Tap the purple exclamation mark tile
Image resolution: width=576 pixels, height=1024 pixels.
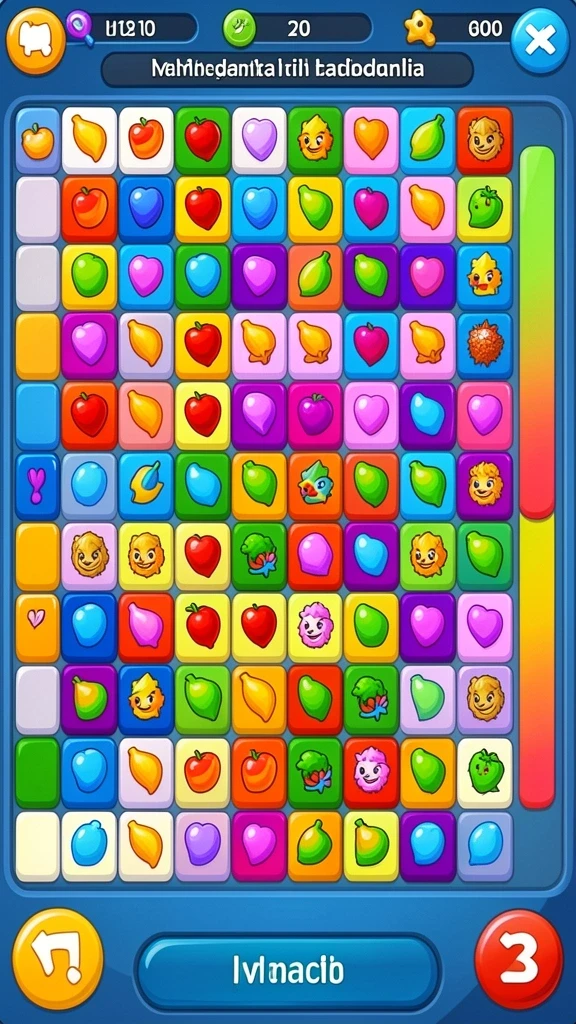pyautogui.click(x=37, y=487)
